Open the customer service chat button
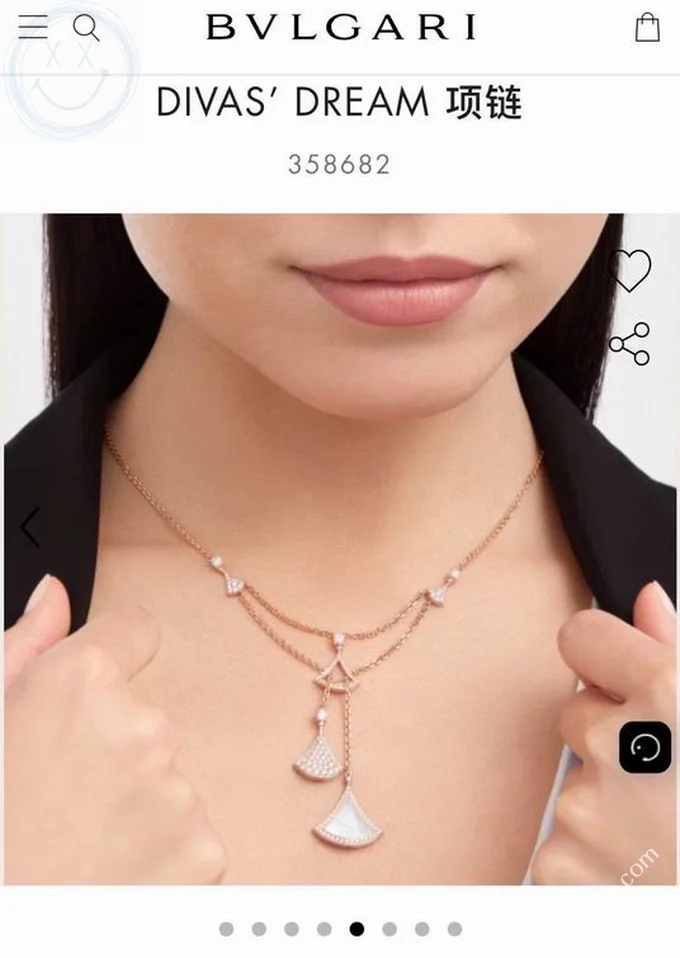The width and height of the screenshot is (680, 958). [645, 747]
